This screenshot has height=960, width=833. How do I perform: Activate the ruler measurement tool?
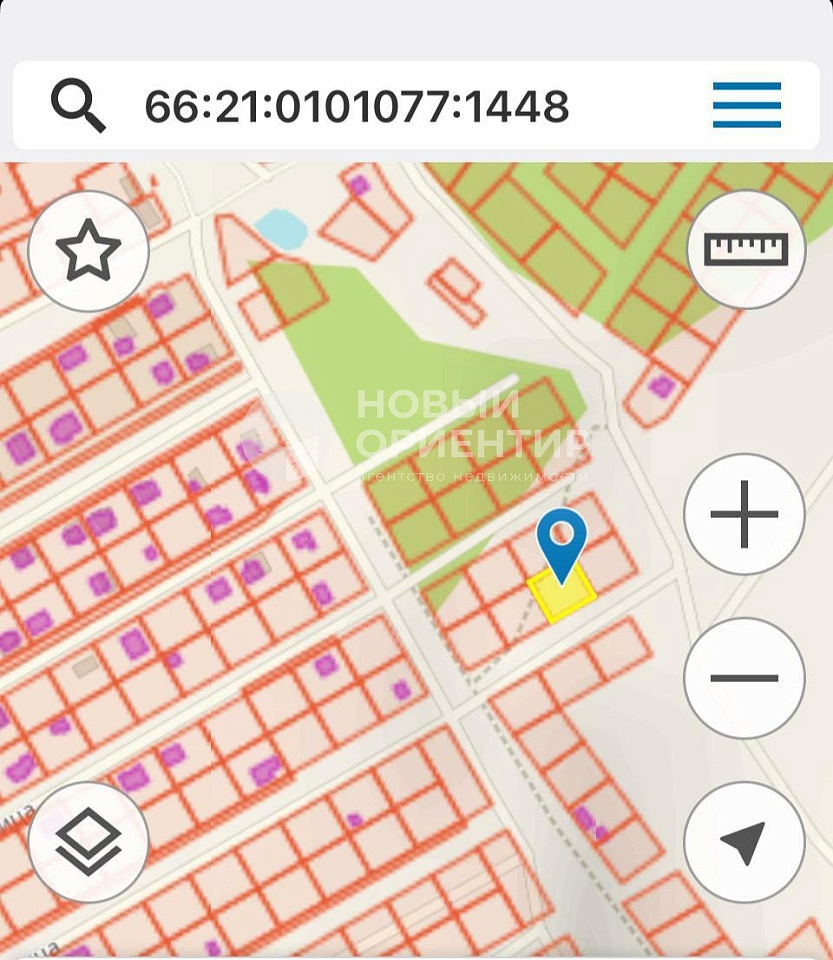pyautogui.click(x=746, y=249)
